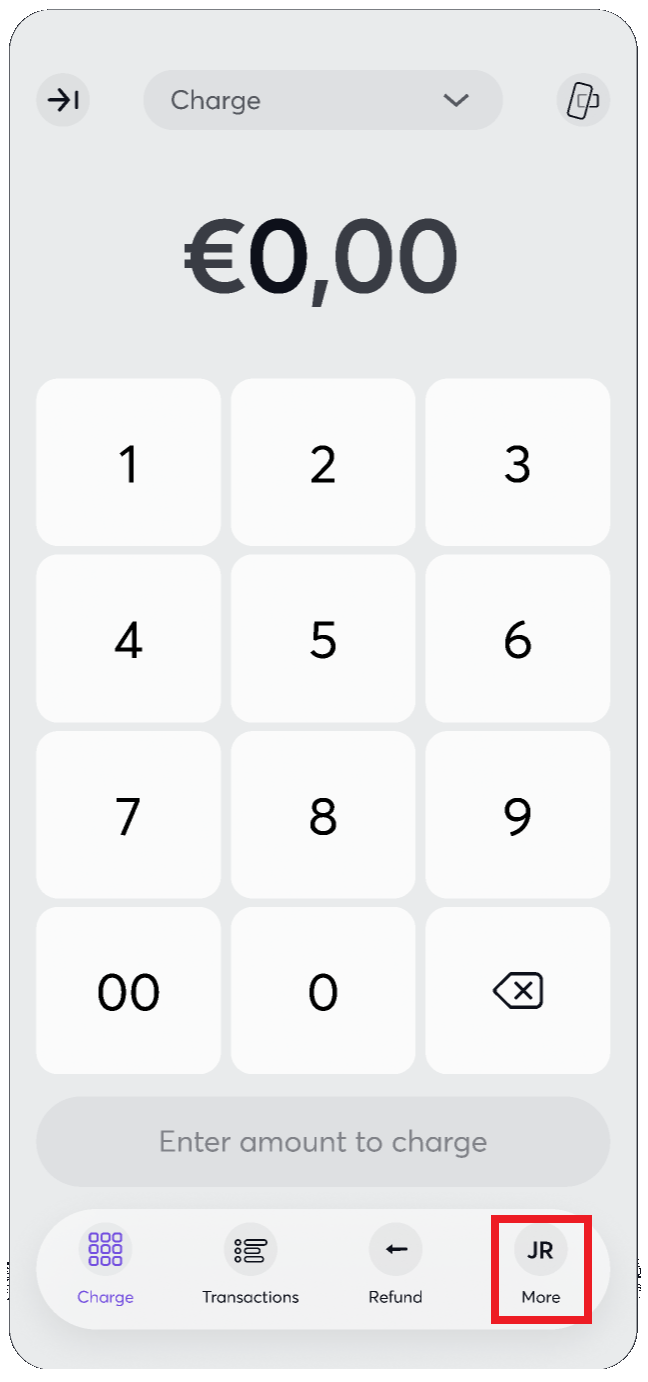
Task: Tap the Enter amount to charge button
Action: coord(322,1142)
